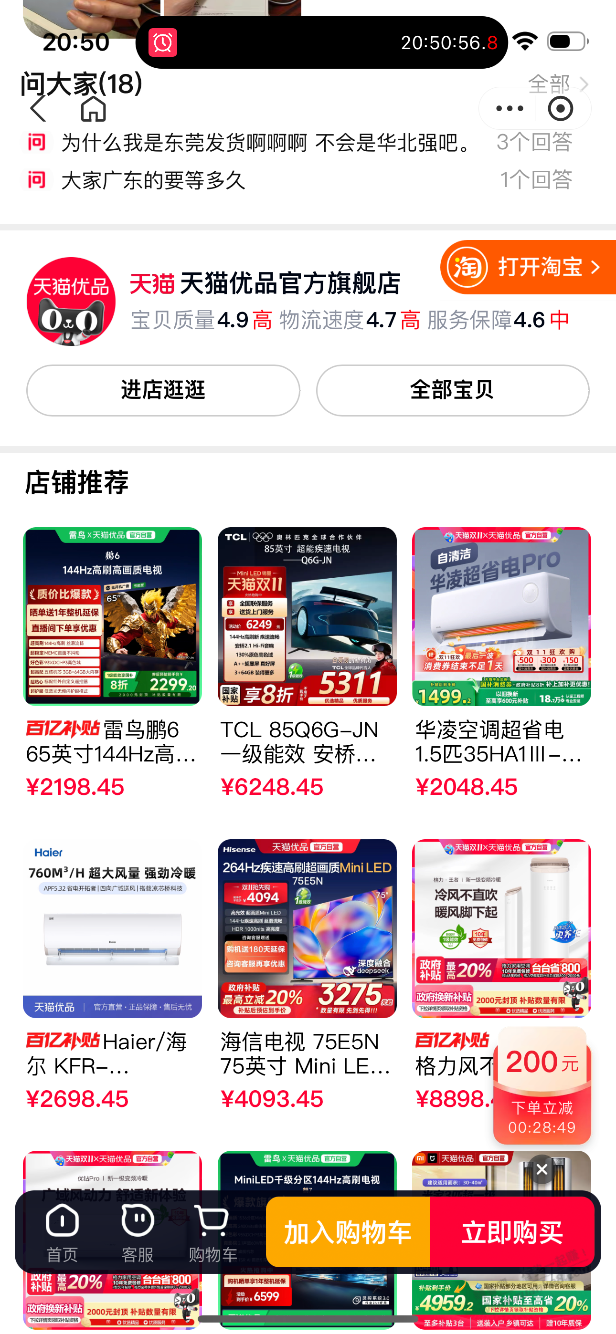Go back with the arrow icon
Viewport: 616px width, 1334px height.
(39, 108)
